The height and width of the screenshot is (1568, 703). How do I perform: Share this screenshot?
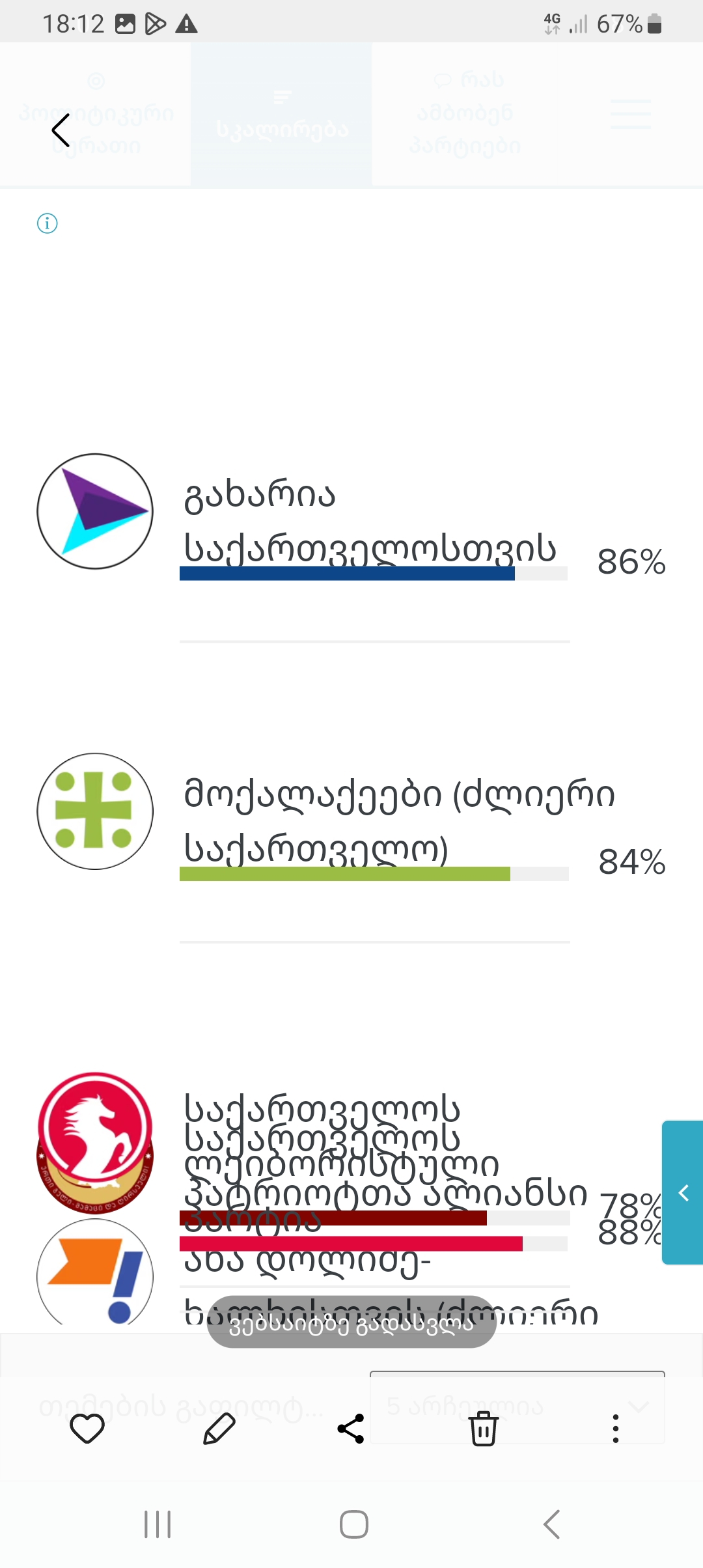[351, 1429]
